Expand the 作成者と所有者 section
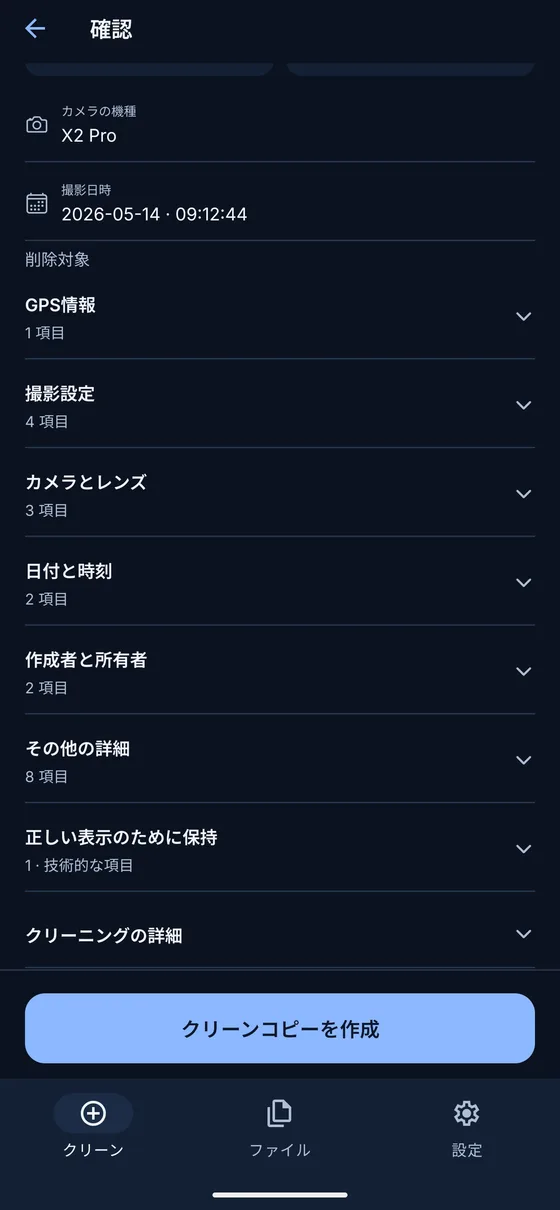Image resolution: width=560 pixels, height=1210 pixels. pyautogui.click(x=280, y=671)
